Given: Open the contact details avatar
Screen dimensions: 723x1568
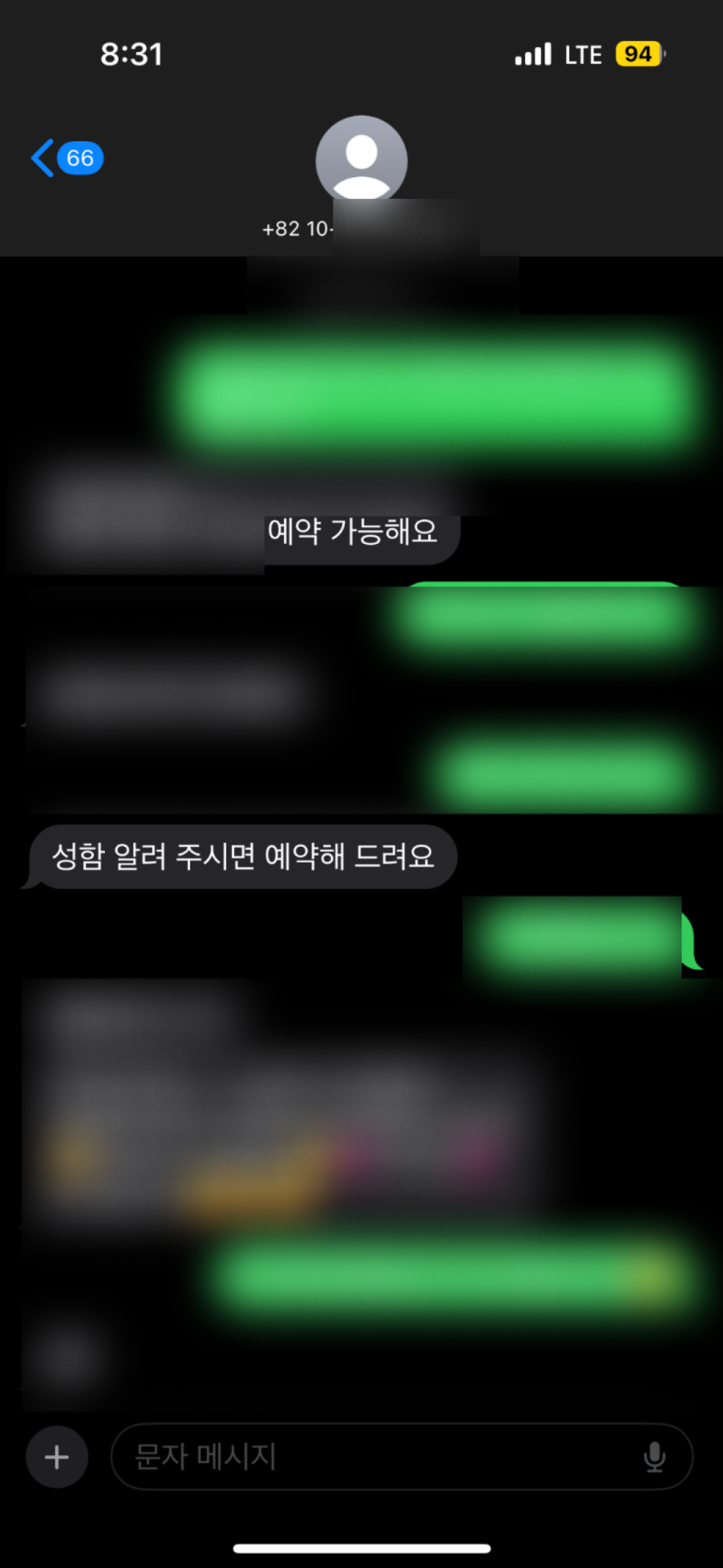Looking at the screenshot, I should (361, 159).
